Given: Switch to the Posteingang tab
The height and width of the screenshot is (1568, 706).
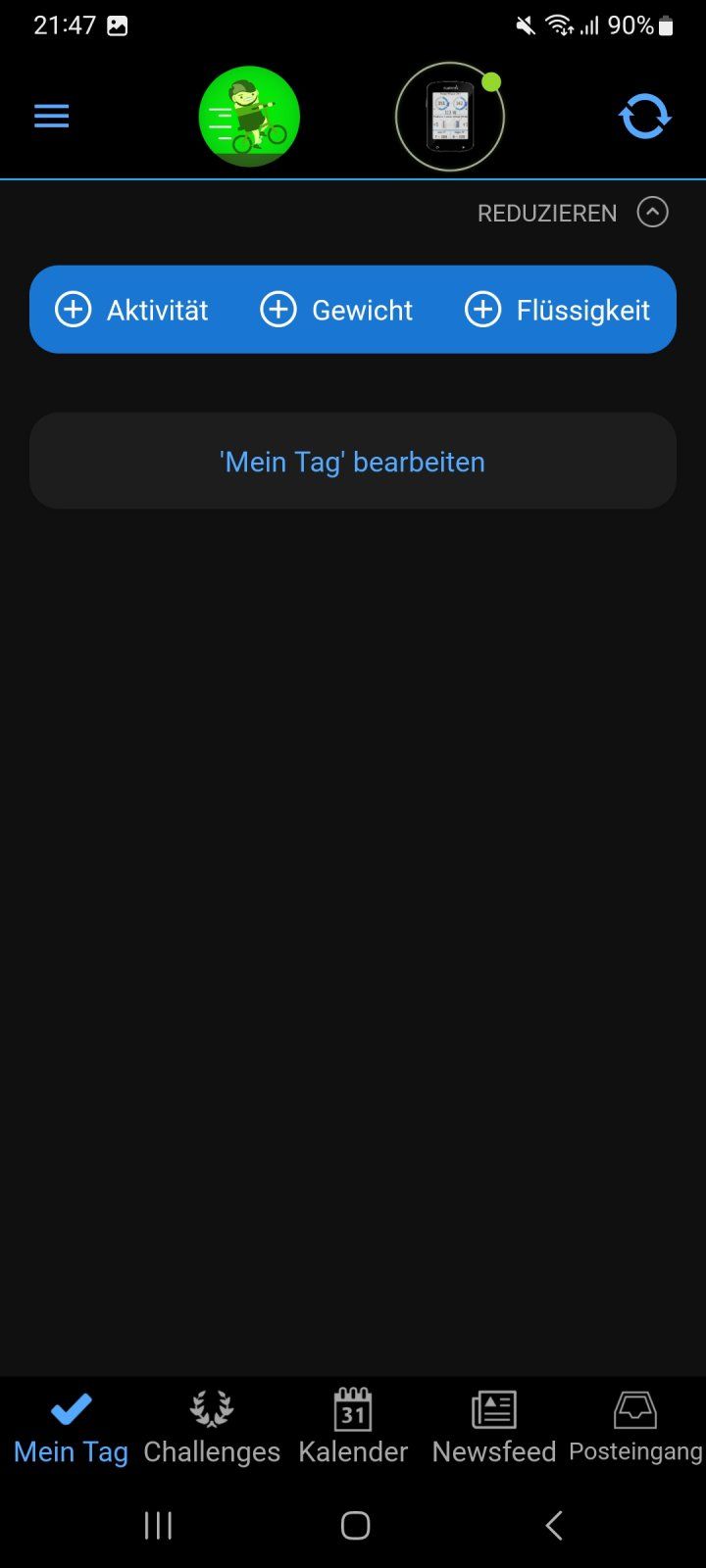Looking at the screenshot, I should tap(635, 1429).
